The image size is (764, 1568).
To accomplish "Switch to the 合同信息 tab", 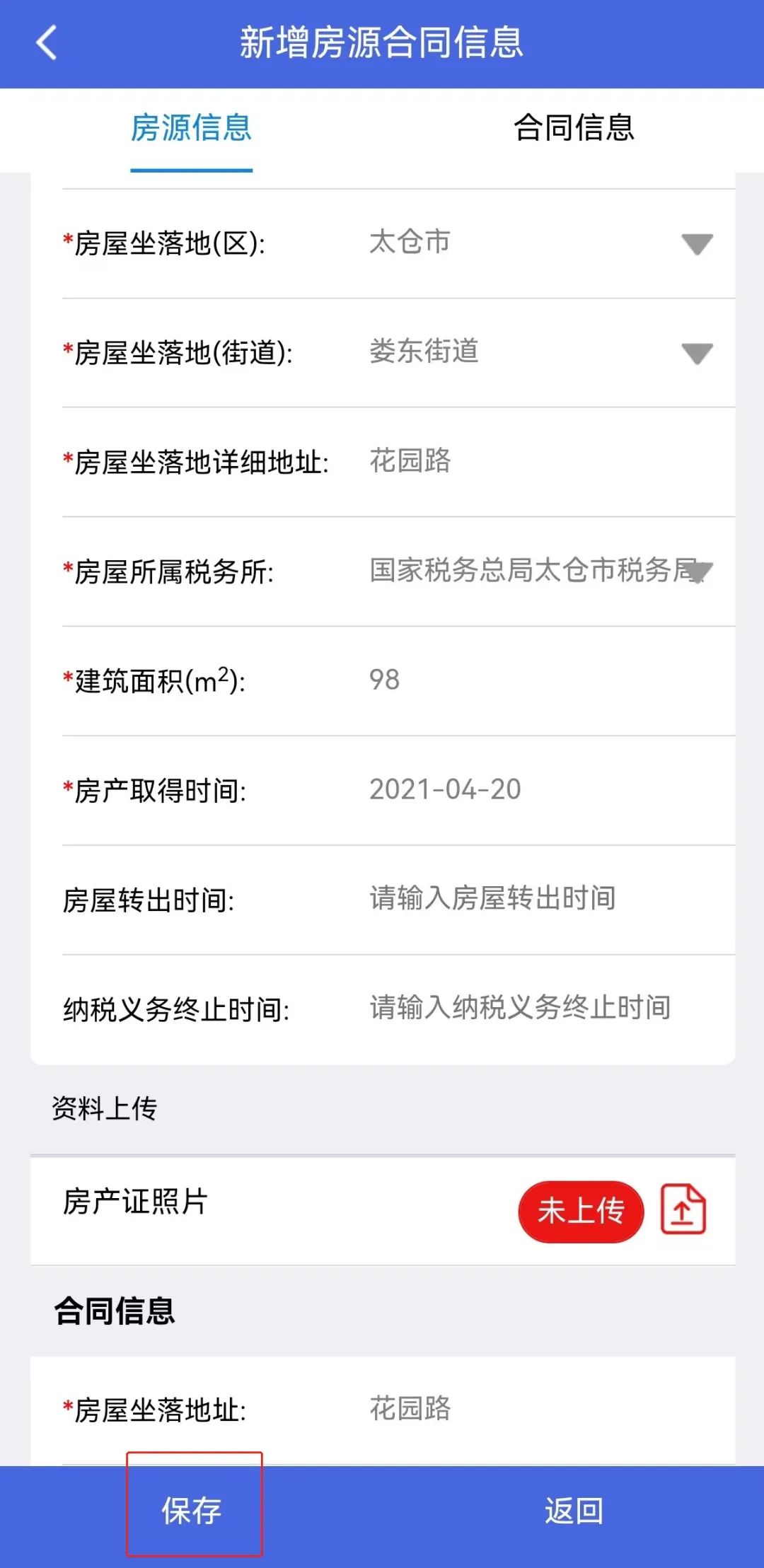I will (573, 128).
